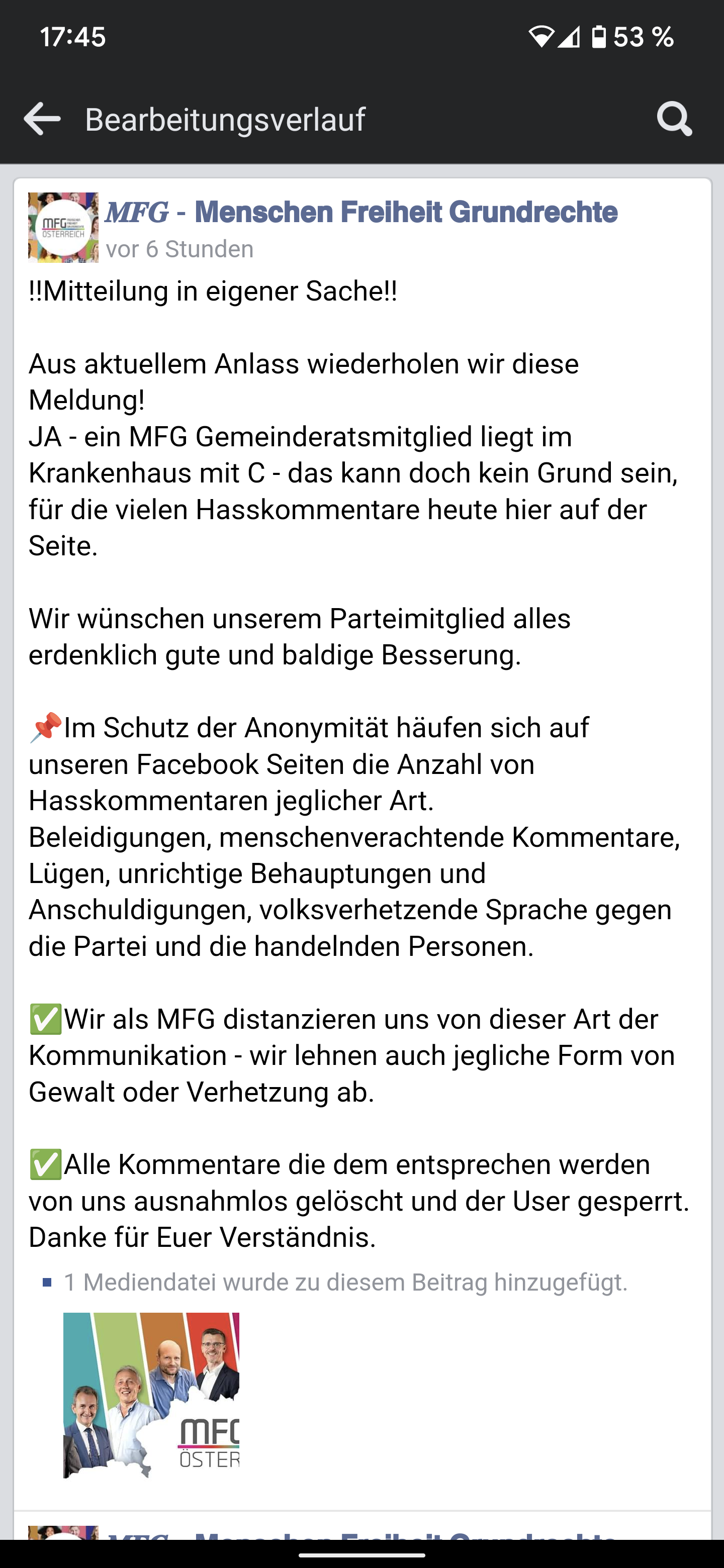Open the search icon in app bar
The image size is (724, 1568).
[x=674, y=119]
